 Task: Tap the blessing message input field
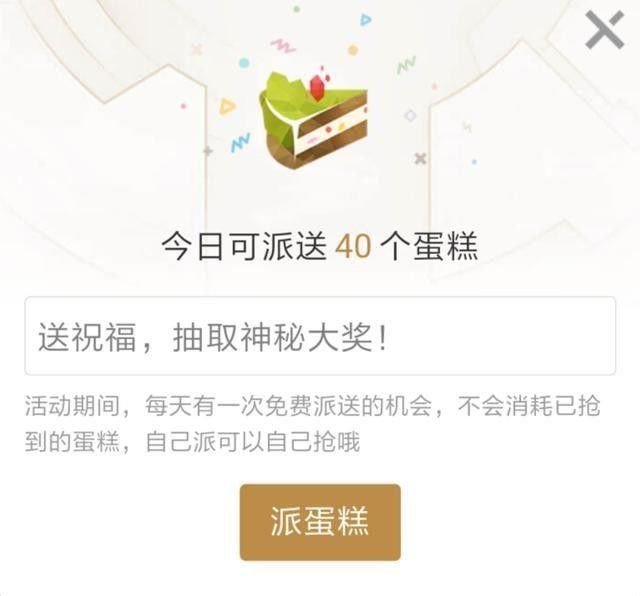(x=320, y=336)
